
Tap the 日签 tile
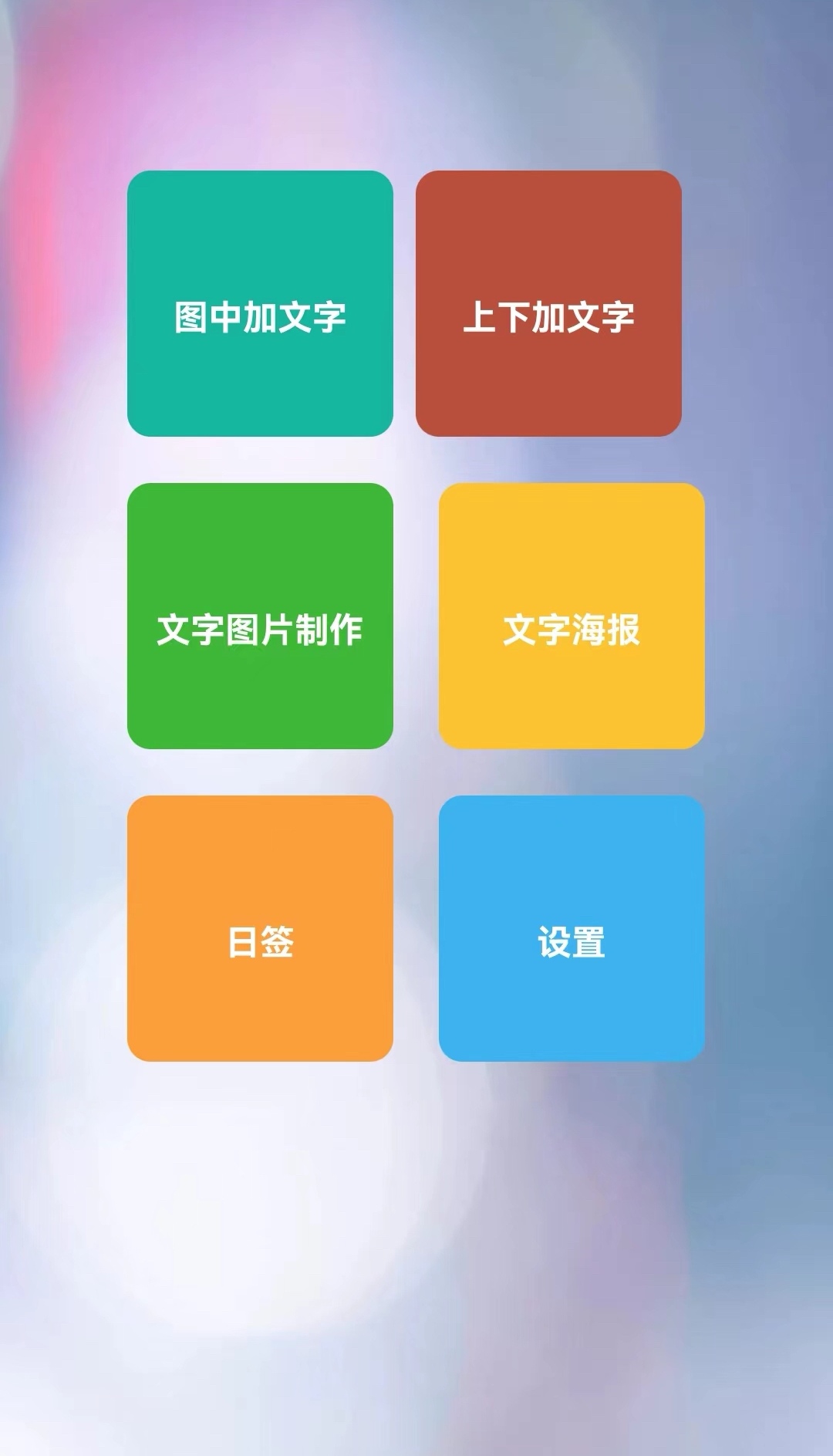[260, 928]
